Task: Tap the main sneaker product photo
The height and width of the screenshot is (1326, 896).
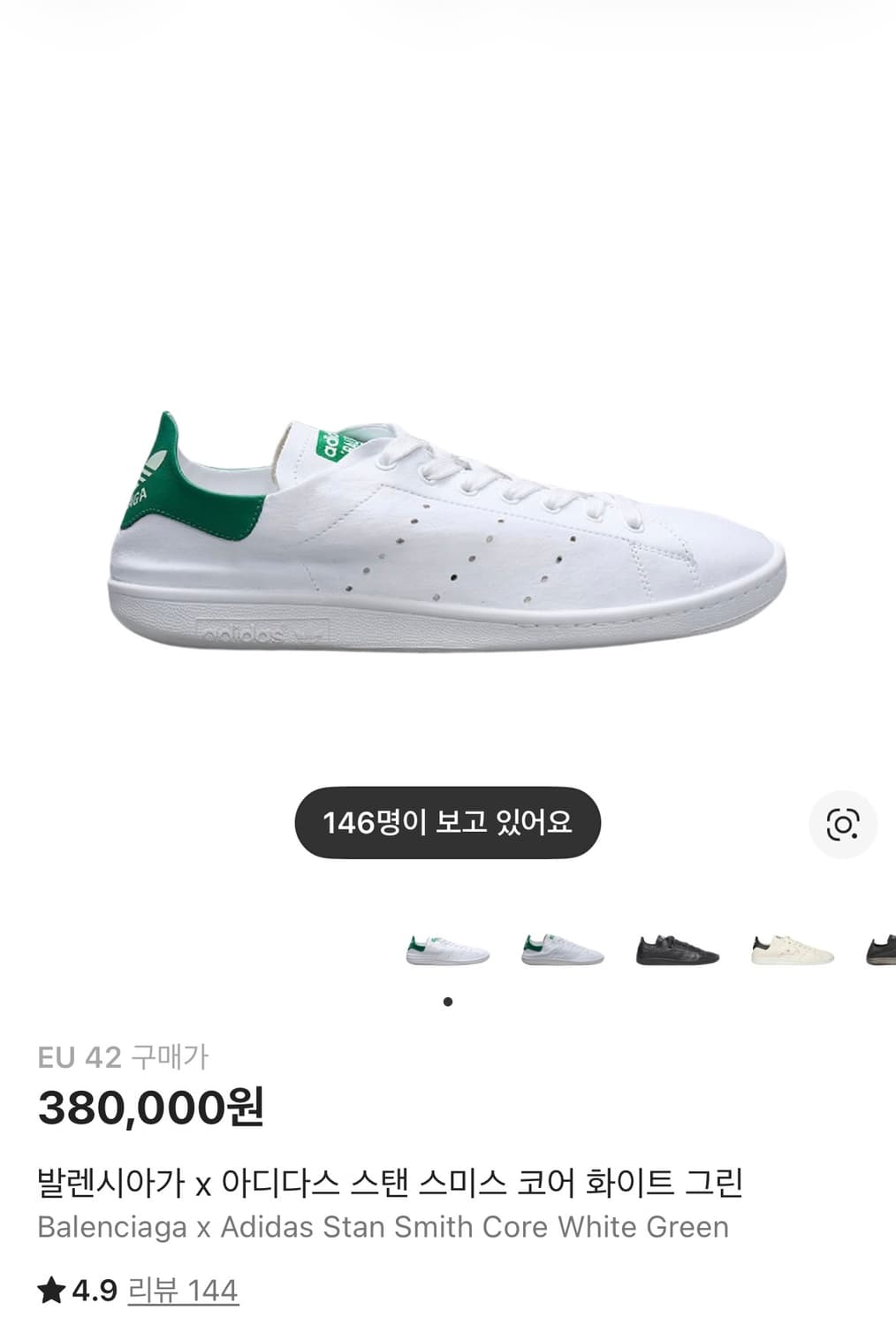Action: (x=442, y=530)
